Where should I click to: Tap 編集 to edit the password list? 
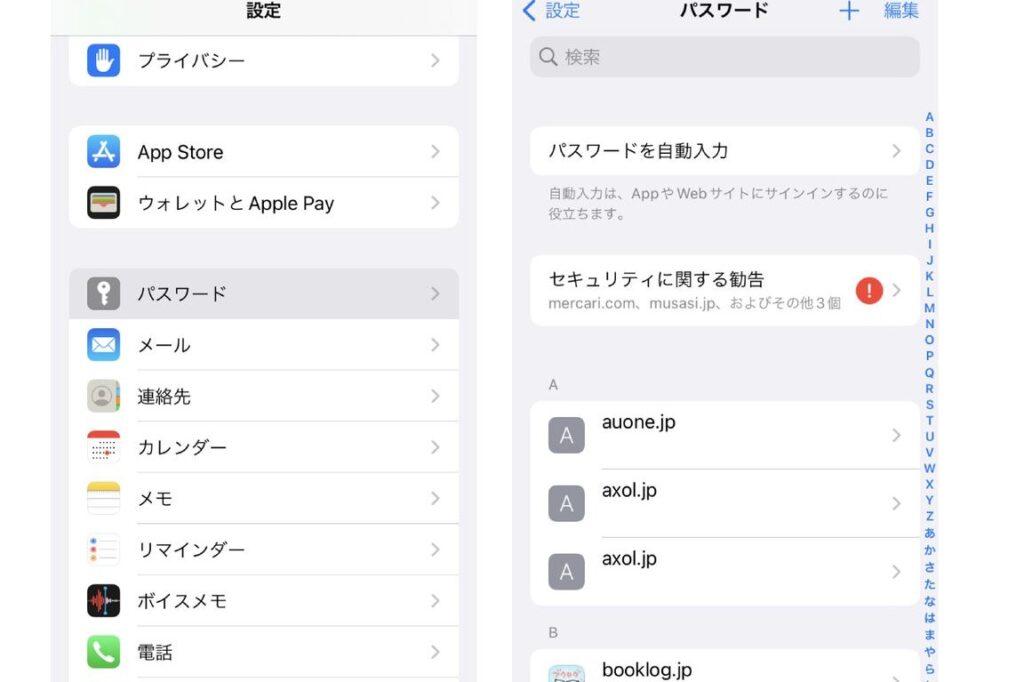pyautogui.click(x=900, y=11)
